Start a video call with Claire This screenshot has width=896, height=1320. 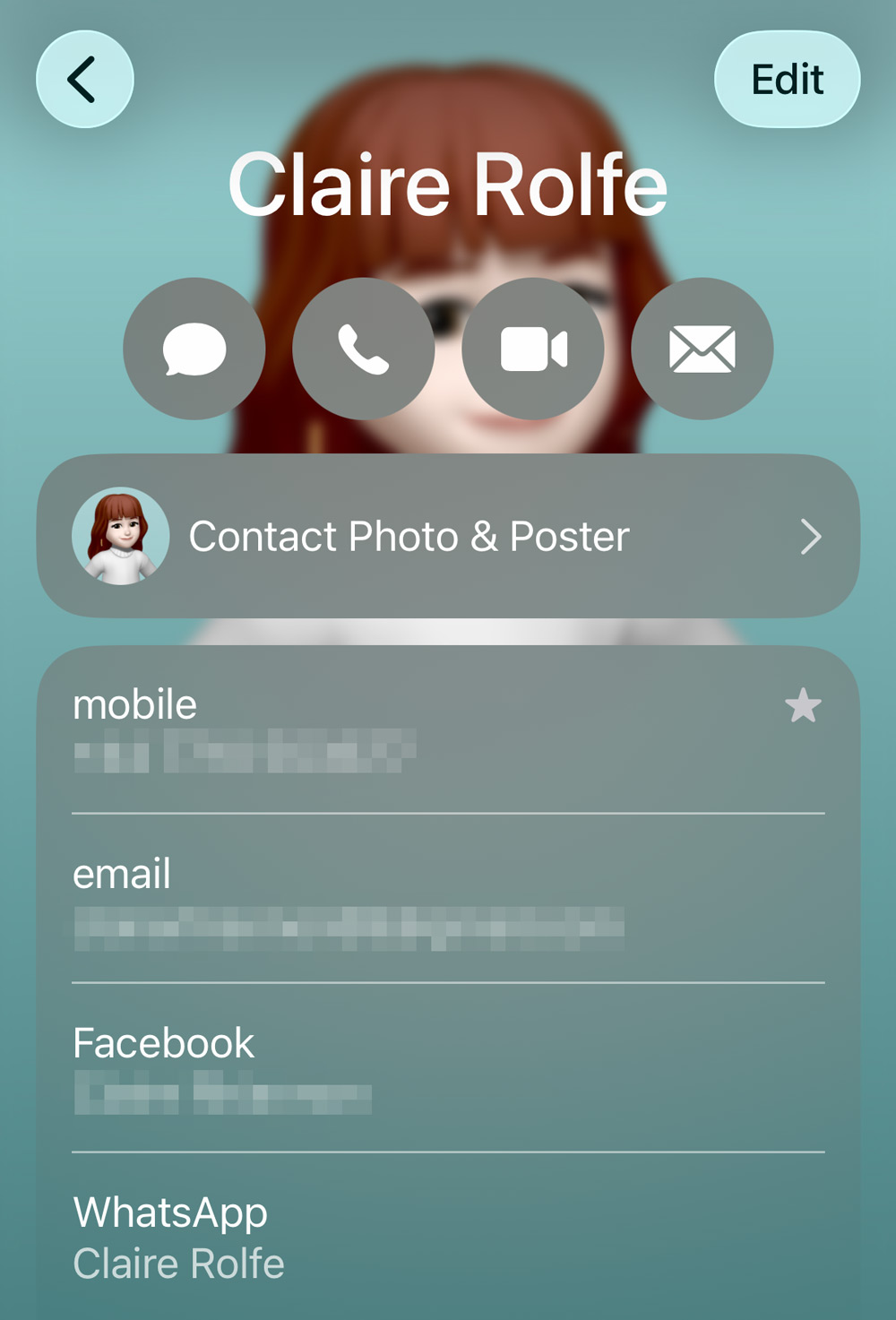pyautogui.click(x=532, y=349)
